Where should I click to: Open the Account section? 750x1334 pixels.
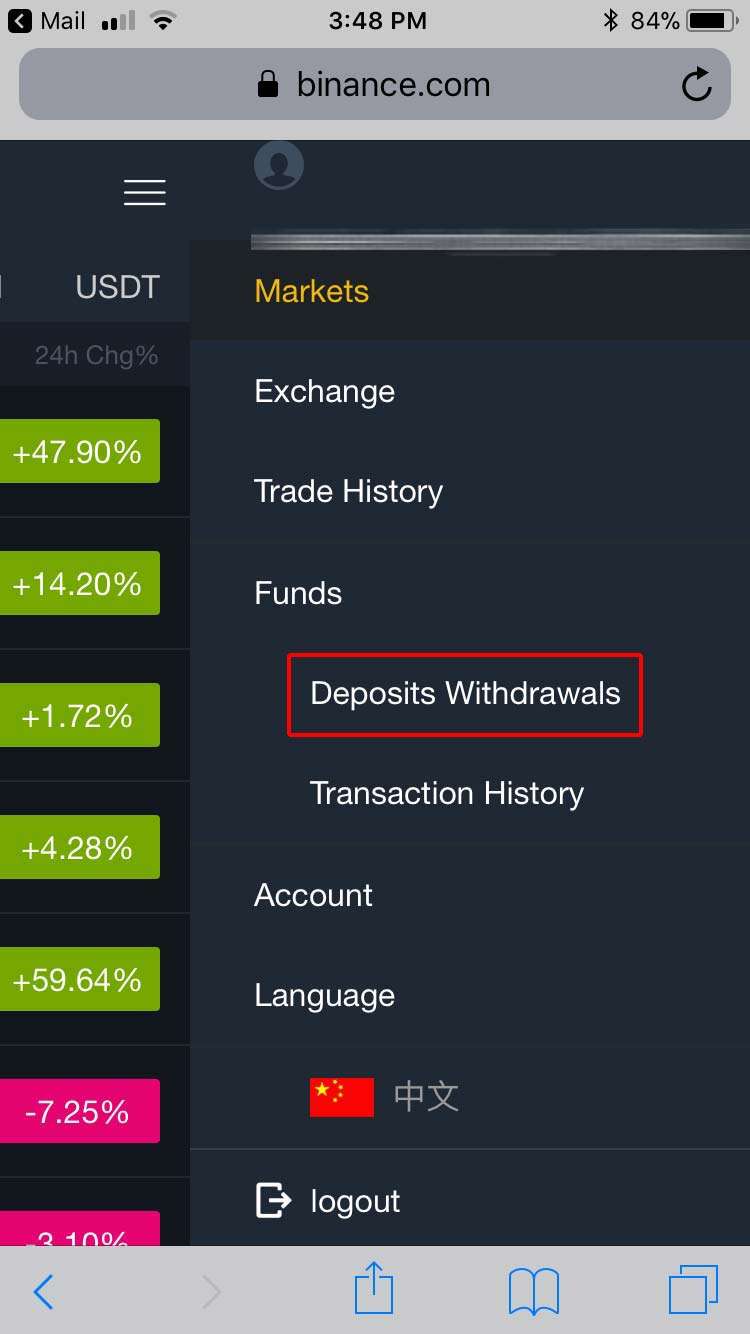coord(313,895)
